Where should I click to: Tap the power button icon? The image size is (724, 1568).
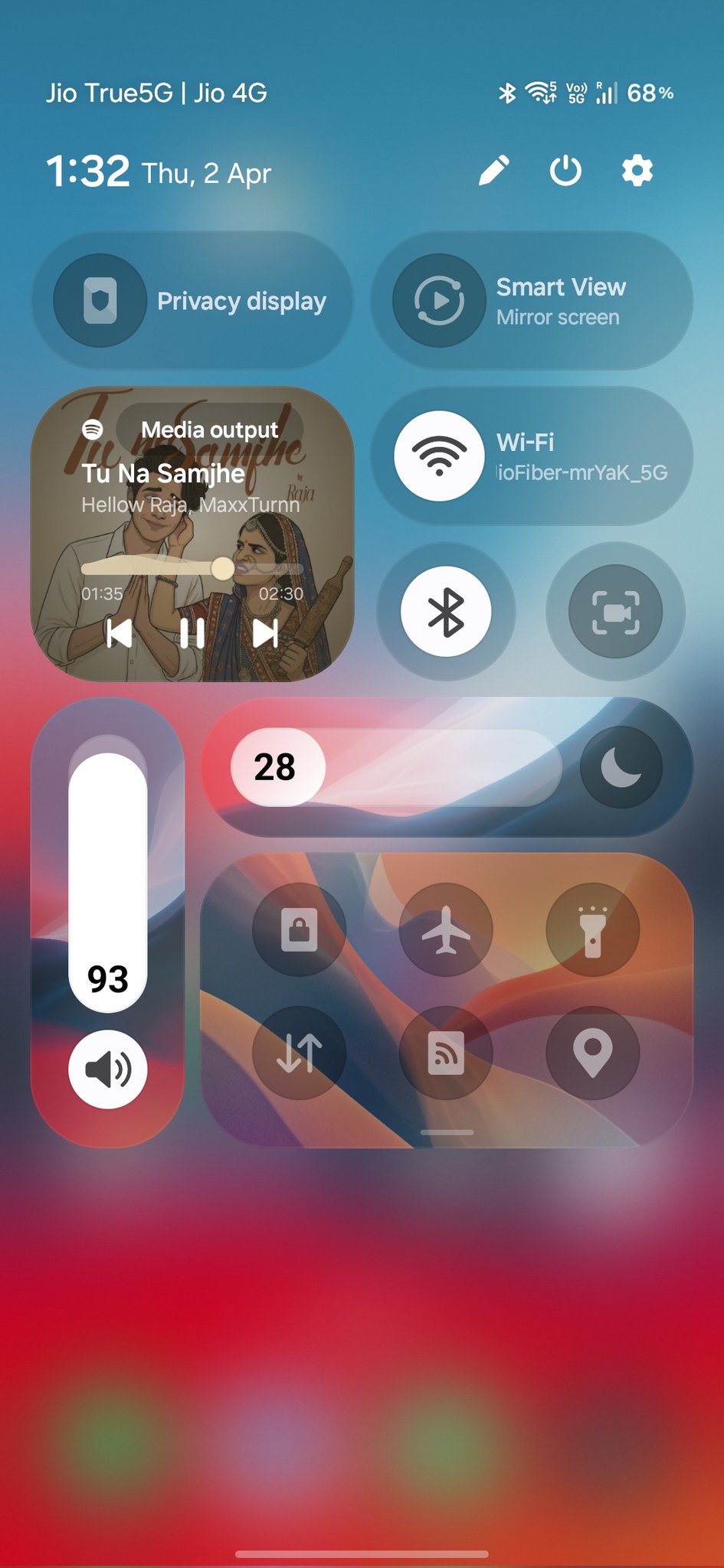click(566, 171)
